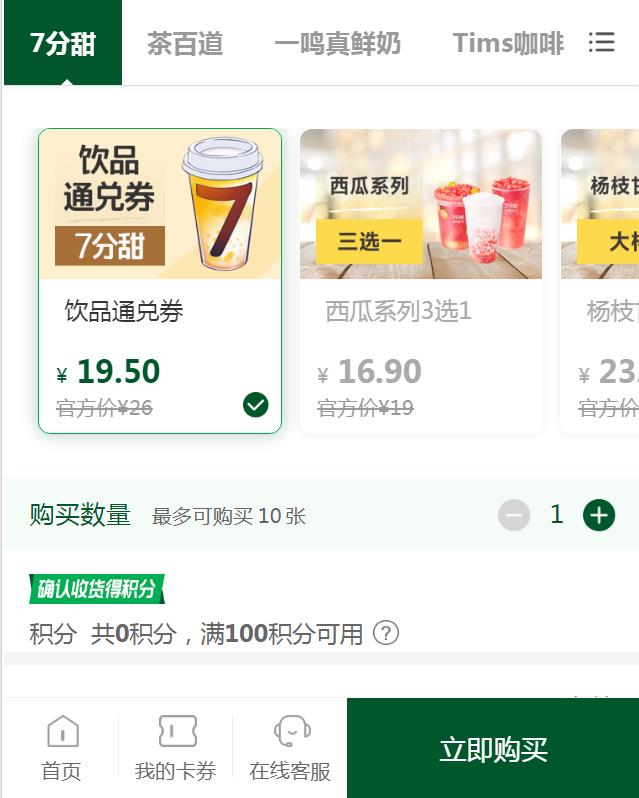The image size is (639, 798).
Task: Switch to the 茶百道 tab
Action: click(x=185, y=43)
